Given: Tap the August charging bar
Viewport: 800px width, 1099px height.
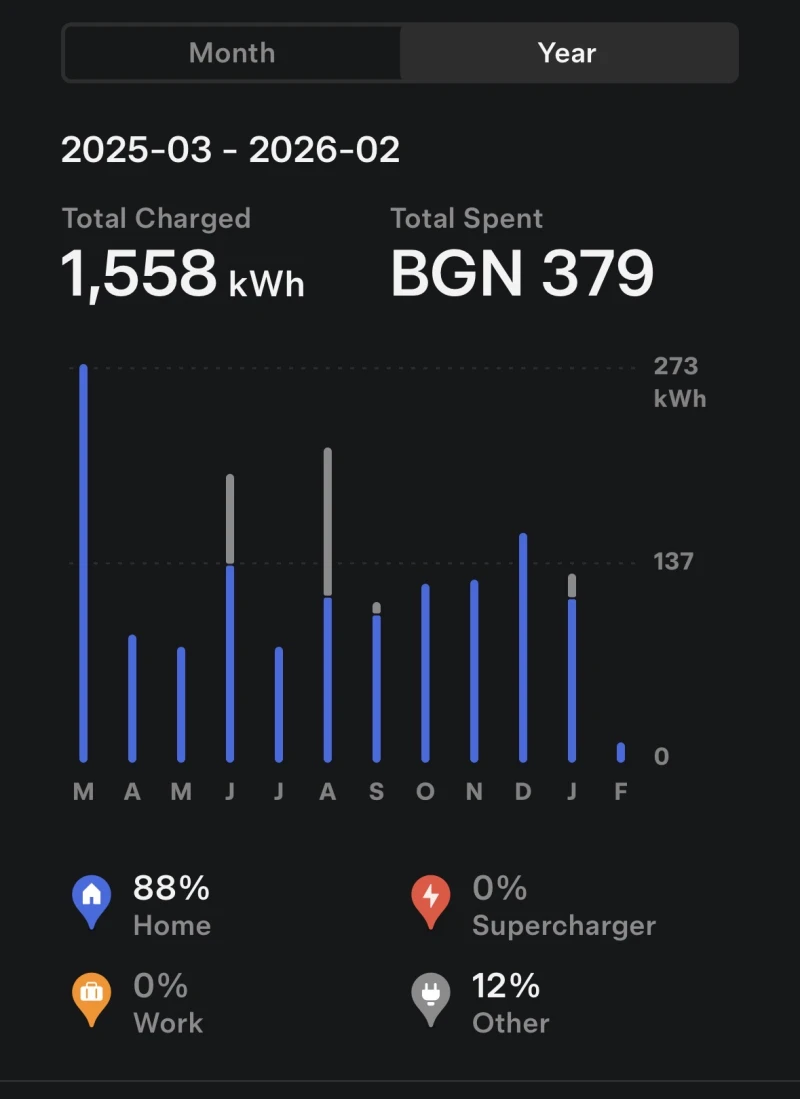Looking at the screenshot, I should [x=327, y=600].
